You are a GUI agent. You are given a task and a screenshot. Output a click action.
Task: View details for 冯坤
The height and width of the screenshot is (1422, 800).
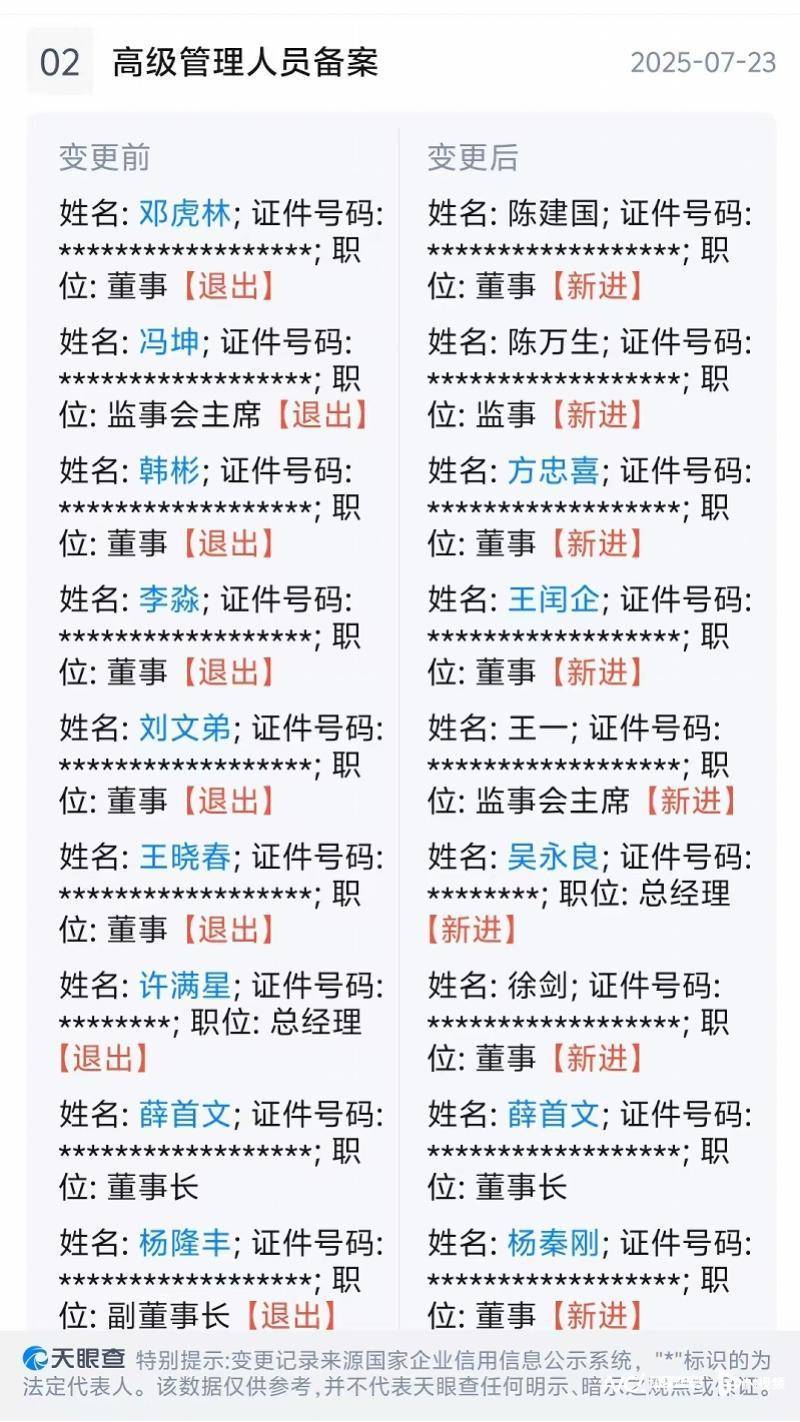pyautogui.click(x=169, y=343)
